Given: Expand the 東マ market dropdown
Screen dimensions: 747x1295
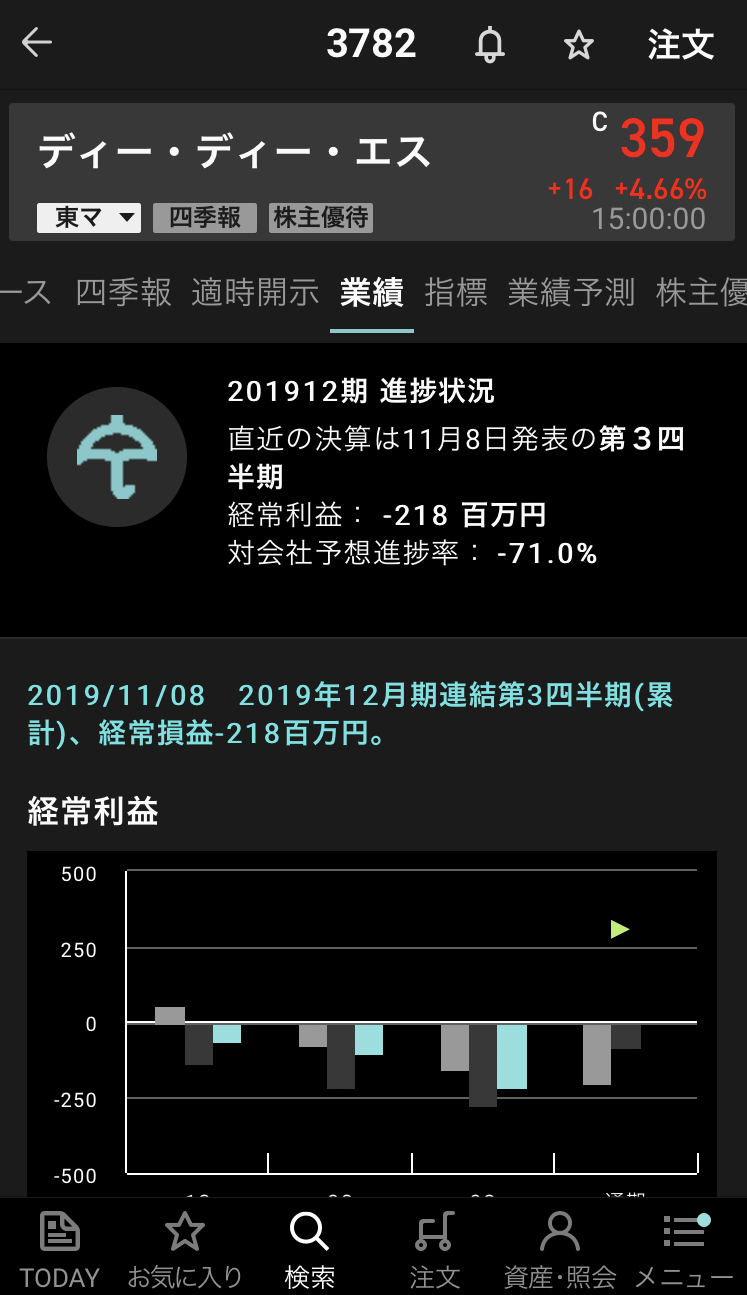Looking at the screenshot, I should point(89,218).
